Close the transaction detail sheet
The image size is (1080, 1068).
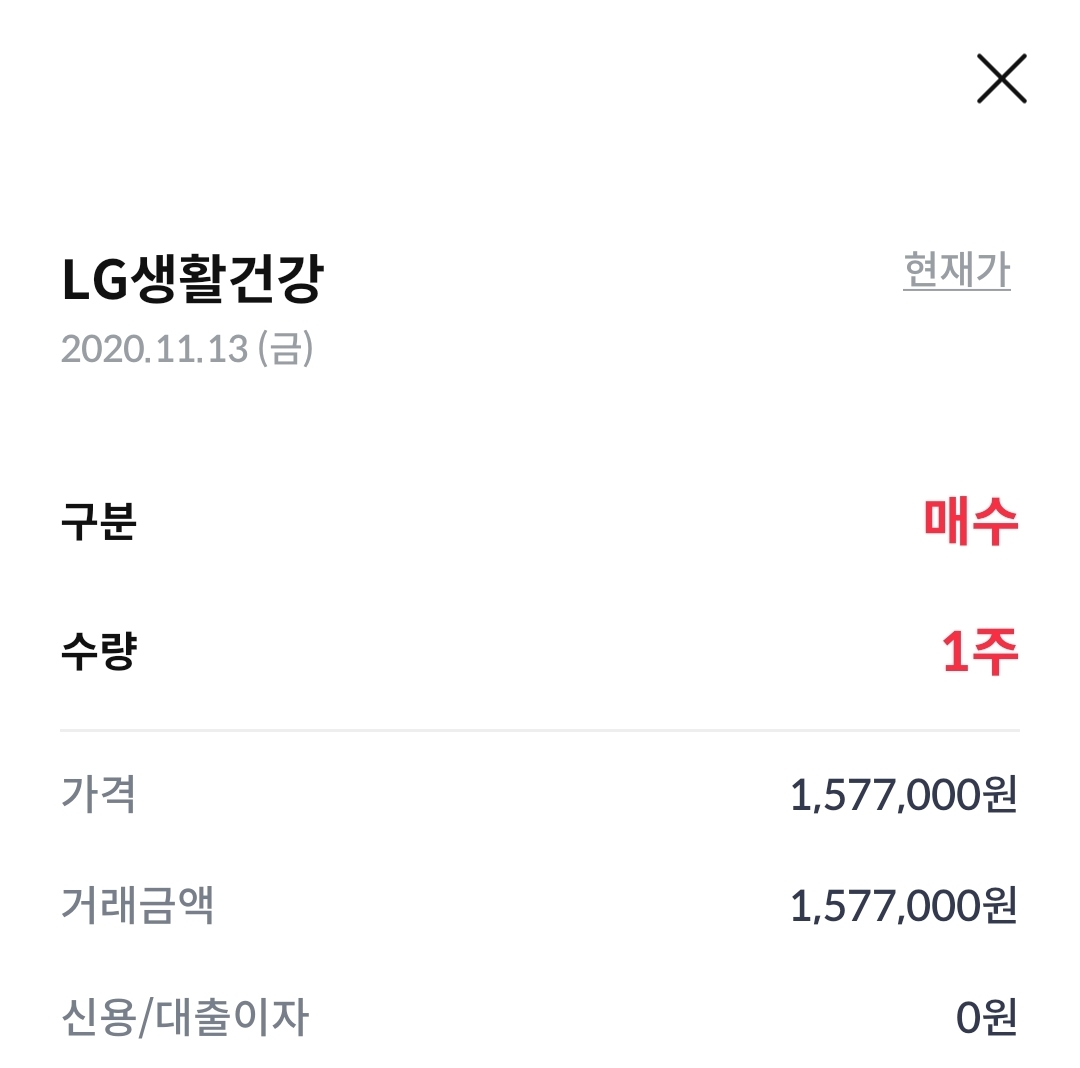click(x=1001, y=79)
